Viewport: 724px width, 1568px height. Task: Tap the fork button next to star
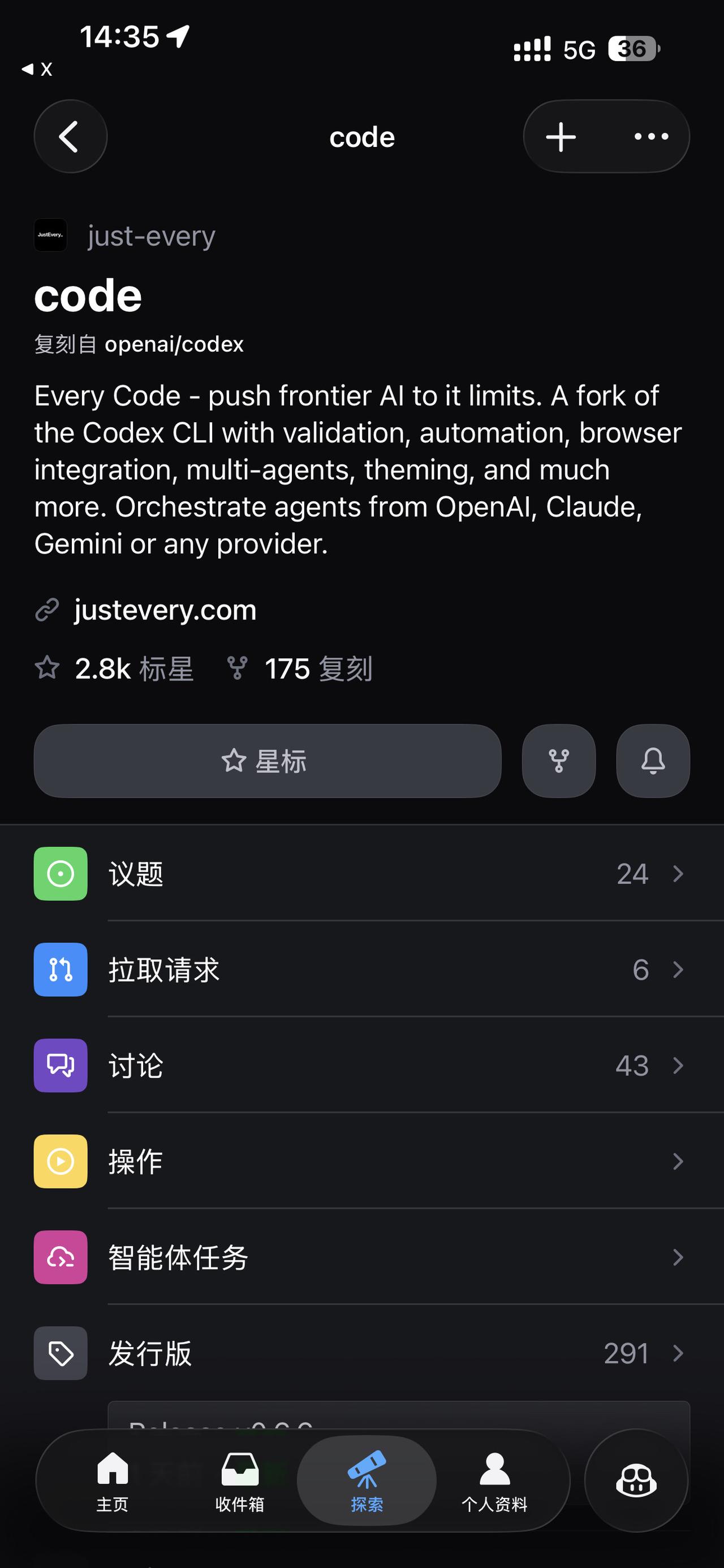558,761
